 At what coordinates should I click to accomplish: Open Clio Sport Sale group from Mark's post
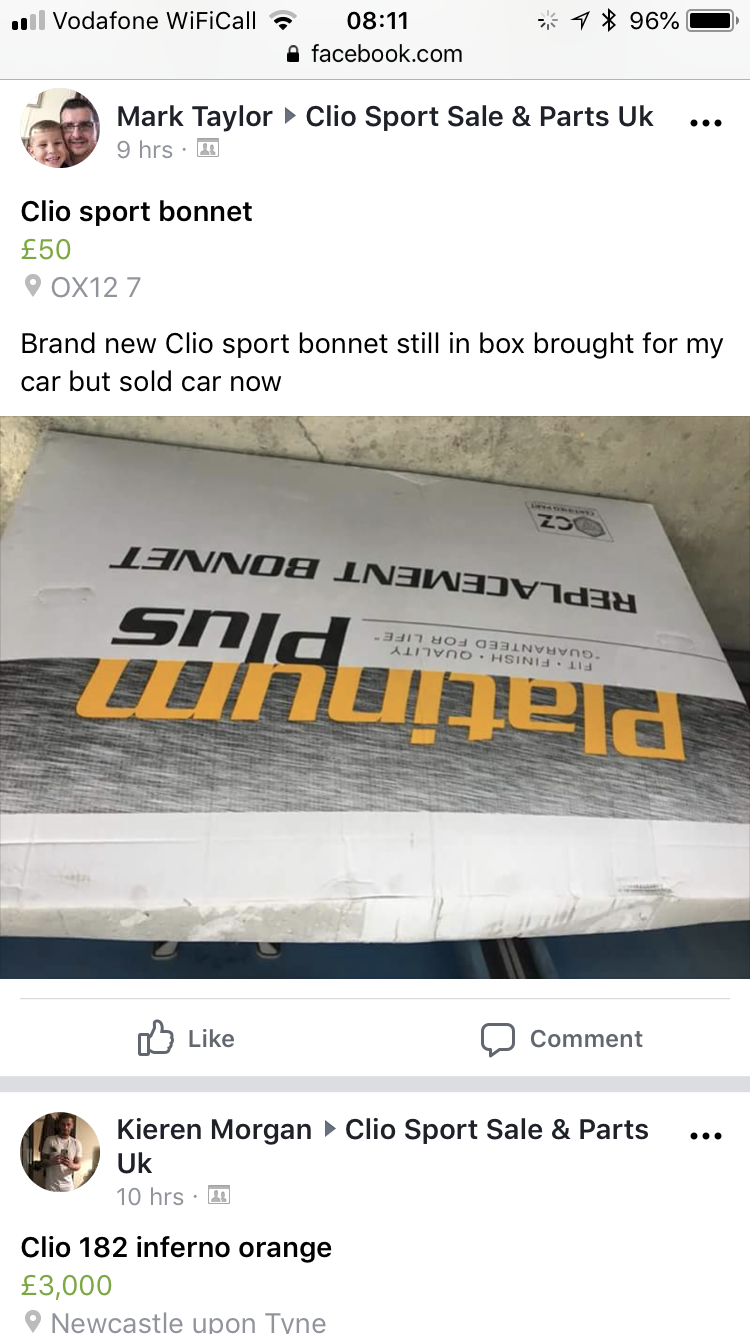(479, 116)
